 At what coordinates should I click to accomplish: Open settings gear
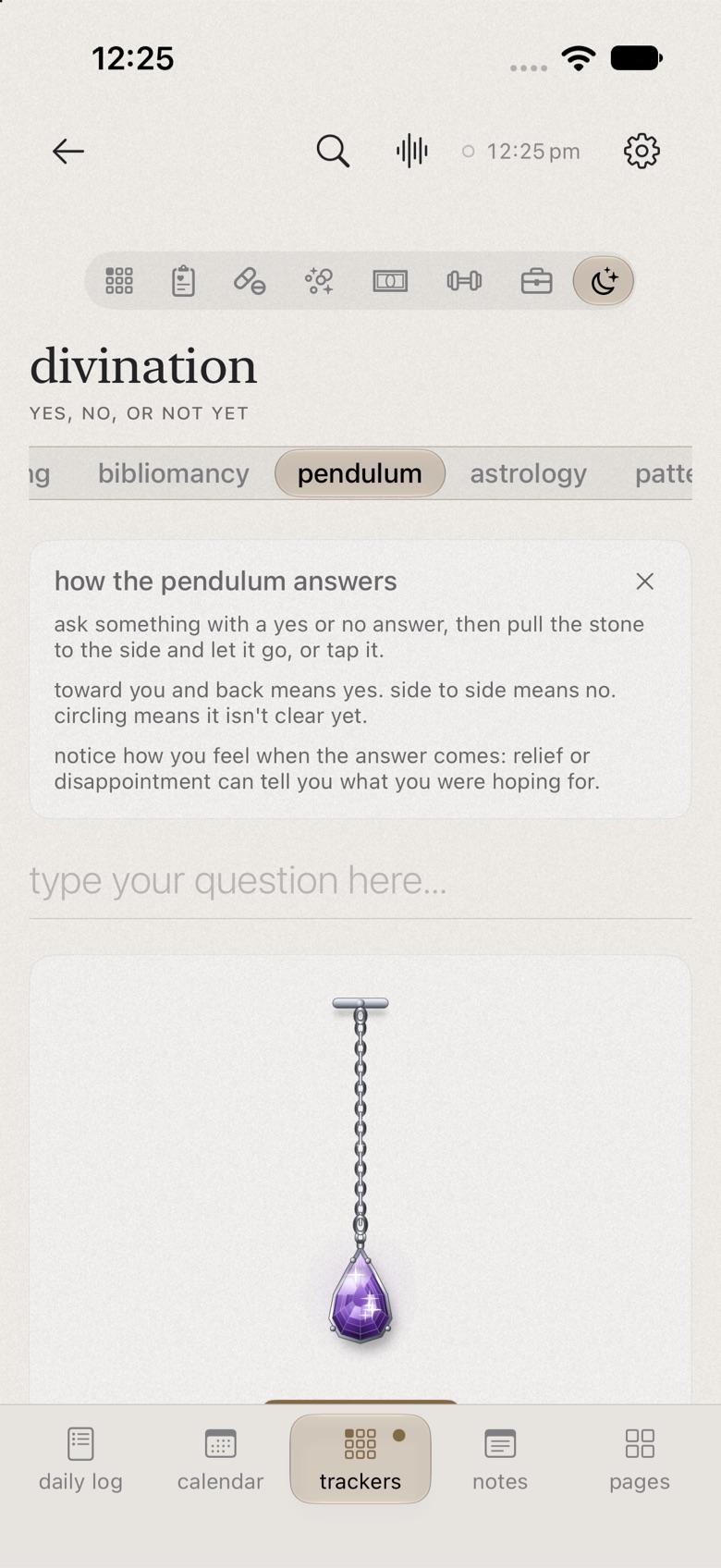[x=642, y=151]
